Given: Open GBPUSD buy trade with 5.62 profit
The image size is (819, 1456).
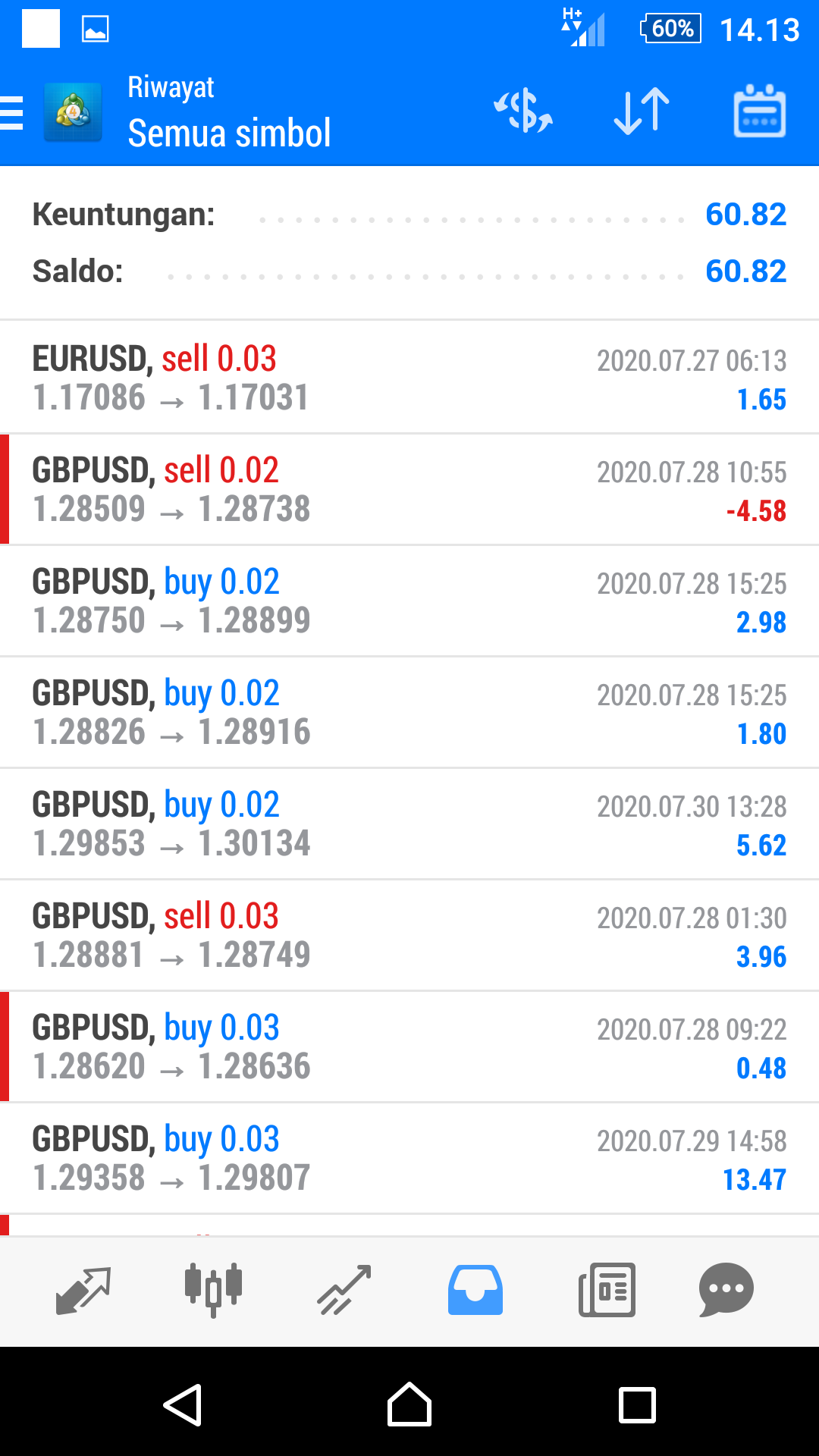Looking at the screenshot, I should pyautogui.click(x=409, y=824).
